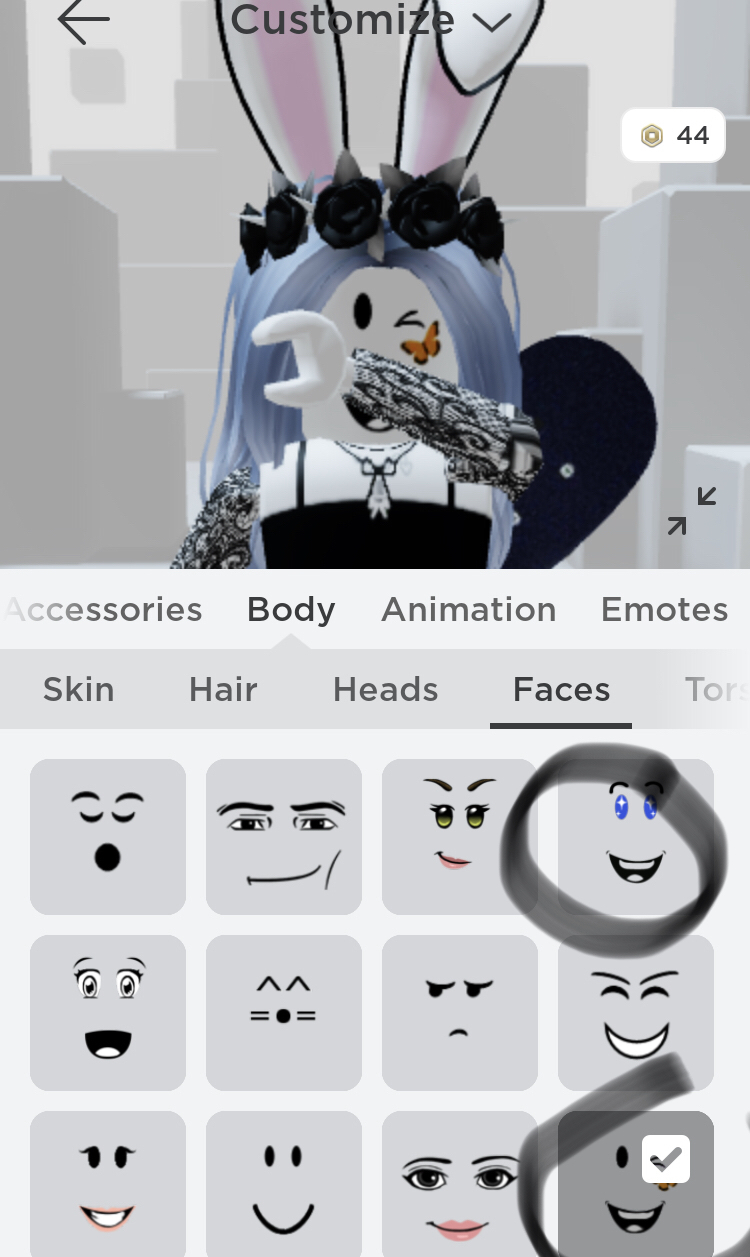Open the Customize dropdown menu
Viewport: 750px width, 1257px height.
click(x=371, y=20)
